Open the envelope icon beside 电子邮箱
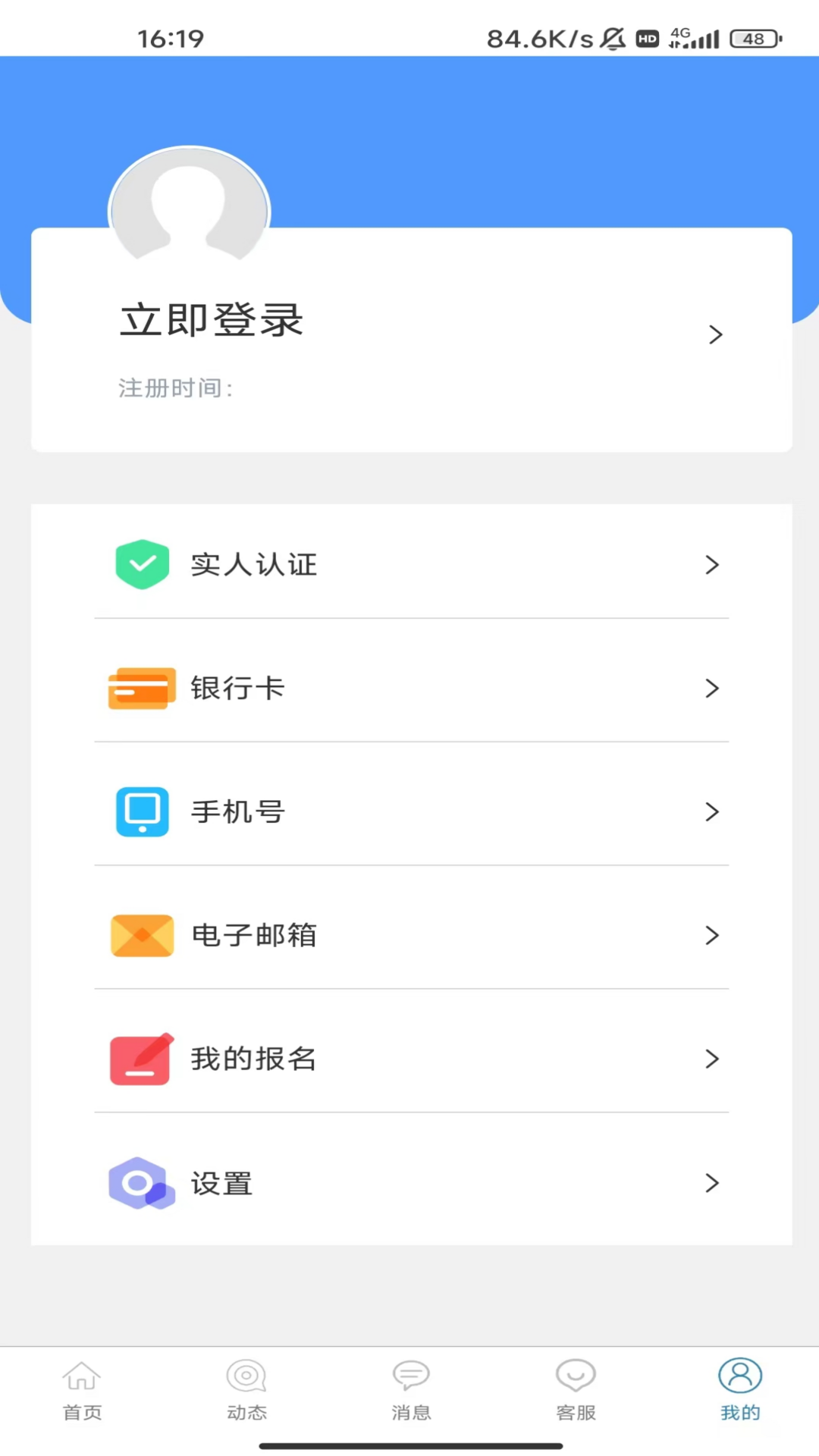The height and width of the screenshot is (1456, 819). point(142,936)
